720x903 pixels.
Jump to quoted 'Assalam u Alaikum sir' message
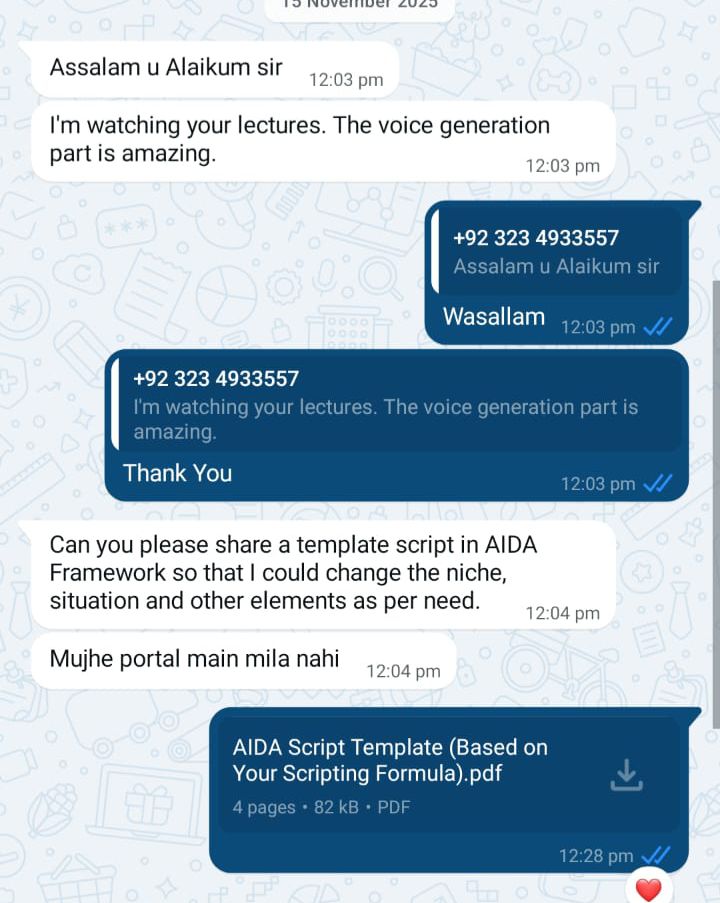tap(556, 252)
